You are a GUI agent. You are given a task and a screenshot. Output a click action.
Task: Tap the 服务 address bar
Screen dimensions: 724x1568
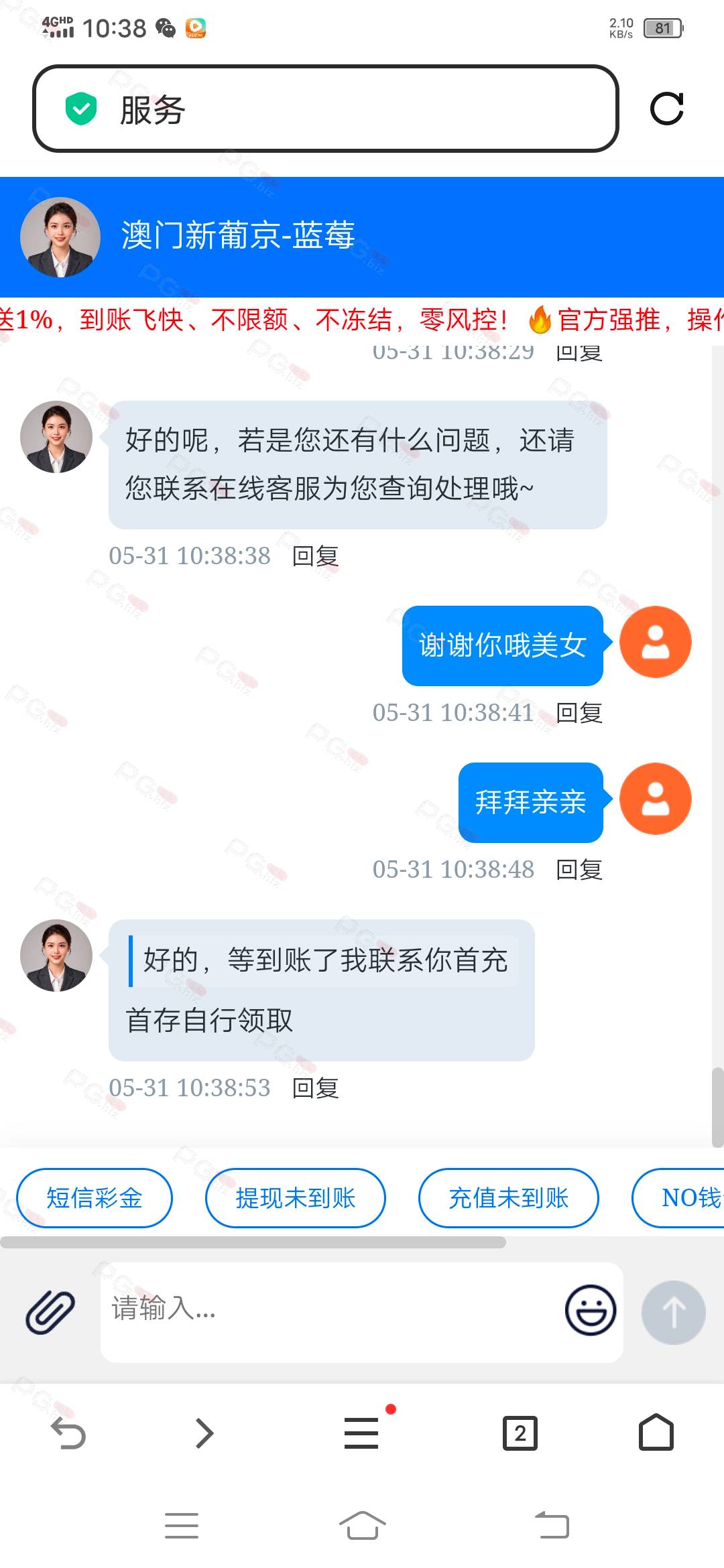325,109
